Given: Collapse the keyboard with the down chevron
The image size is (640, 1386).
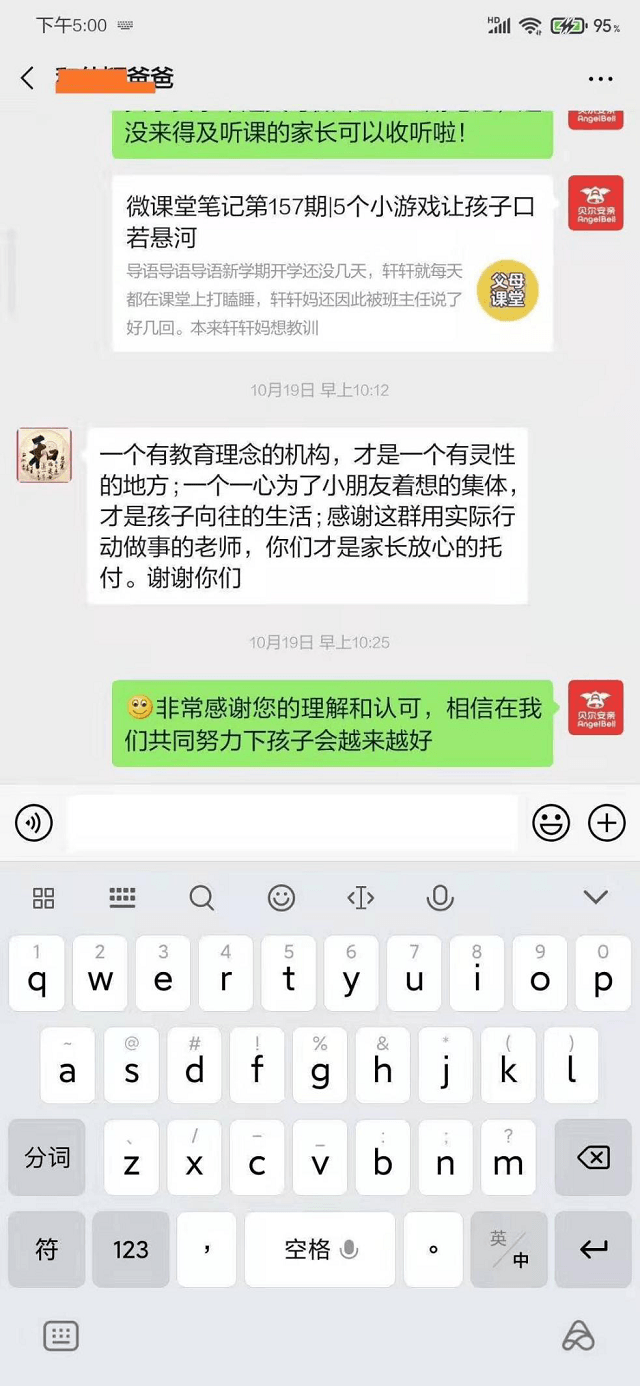Looking at the screenshot, I should tap(596, 897).
